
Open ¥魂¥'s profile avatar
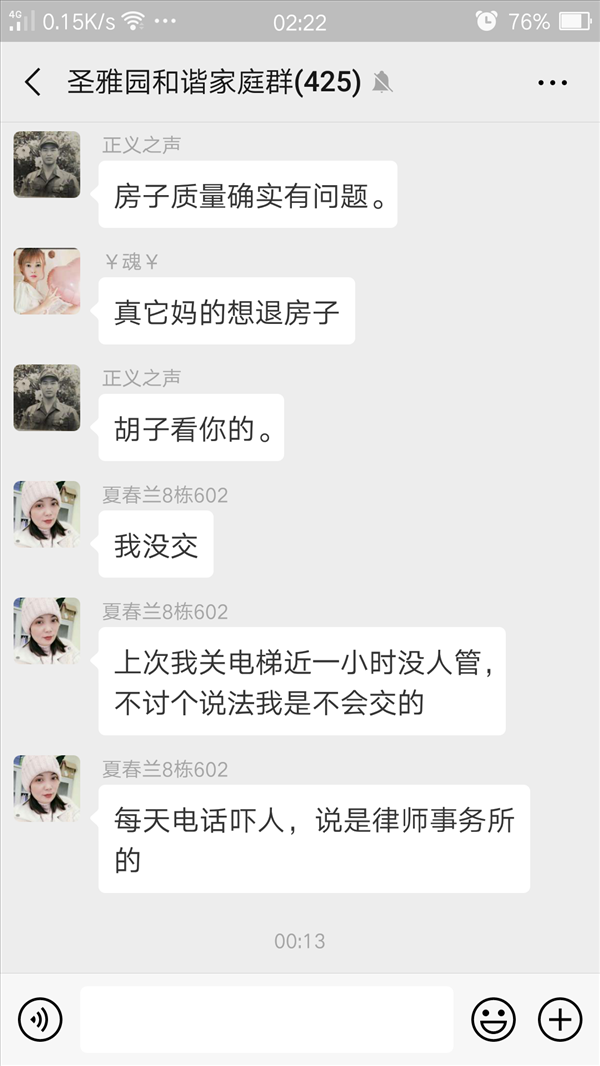[x=47, y=281]
